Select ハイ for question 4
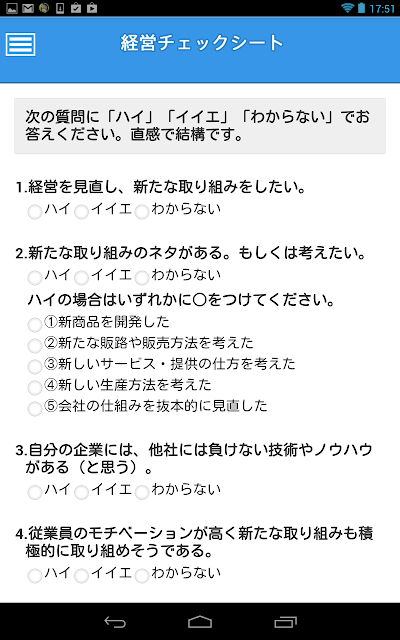This screenshot has width=400, height=640. click(x=35, y=576)
